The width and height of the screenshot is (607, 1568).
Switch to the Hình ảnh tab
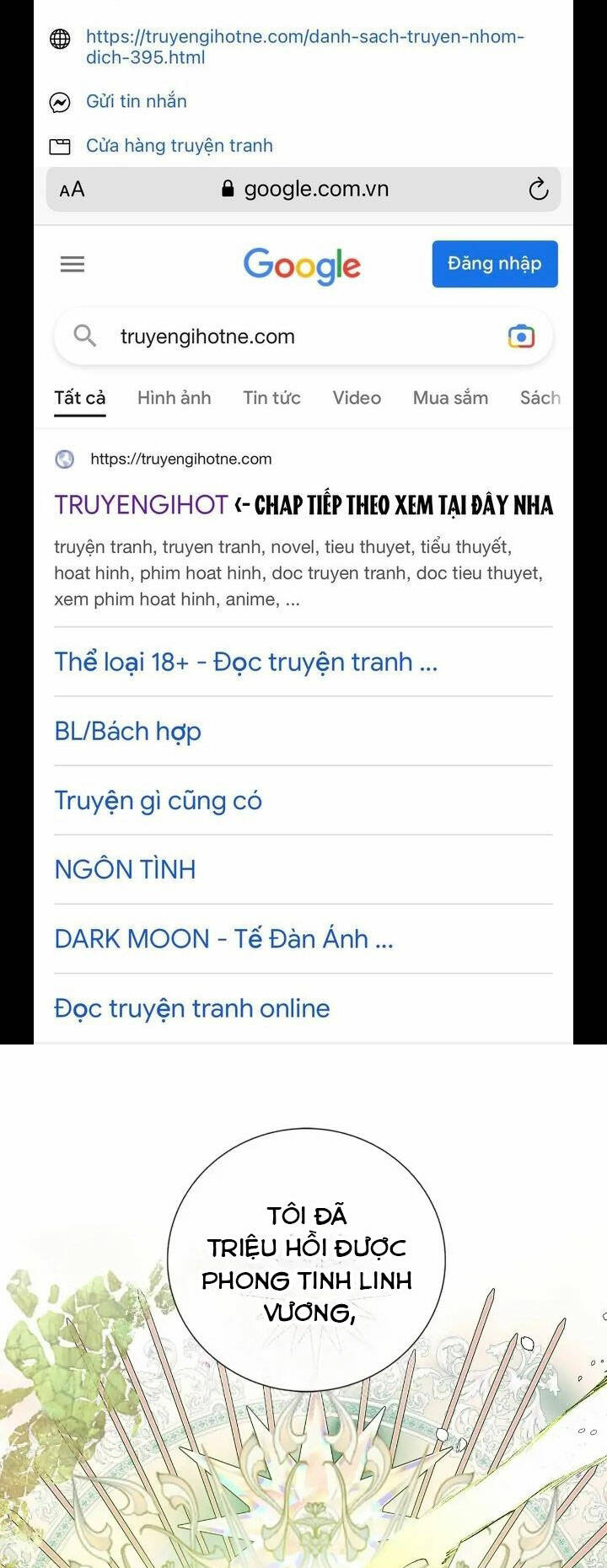pyautogui.click(x=174, y=397)
